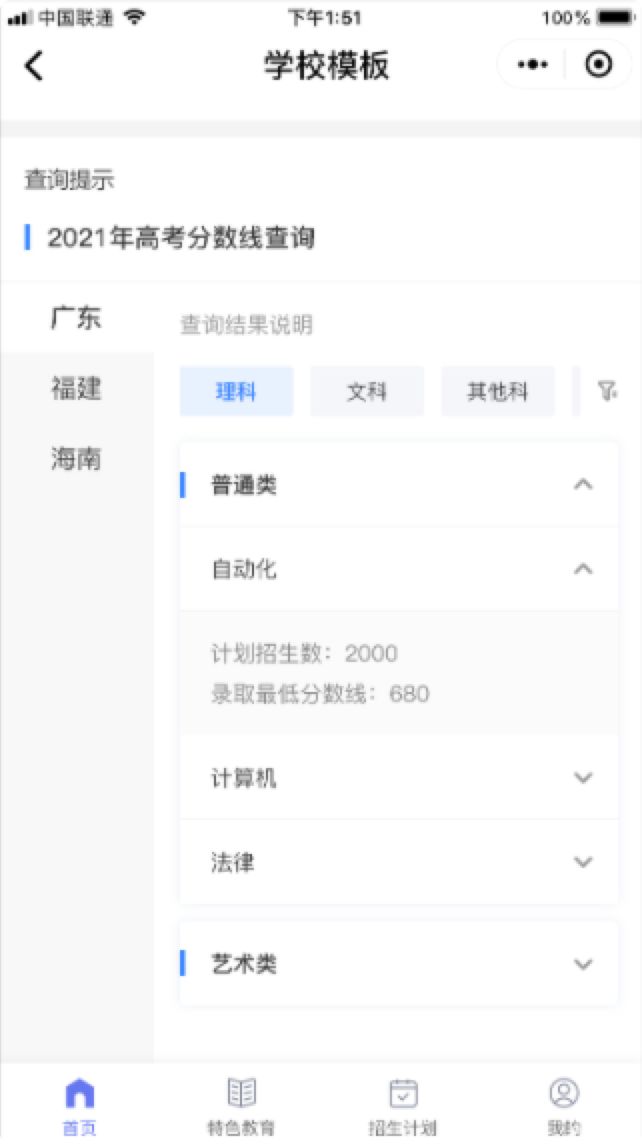Image resolution: width=642 pixels, height=1144 pixels.
Task: Go back using the top-left arrow
Action: click(x=34, y=65)
